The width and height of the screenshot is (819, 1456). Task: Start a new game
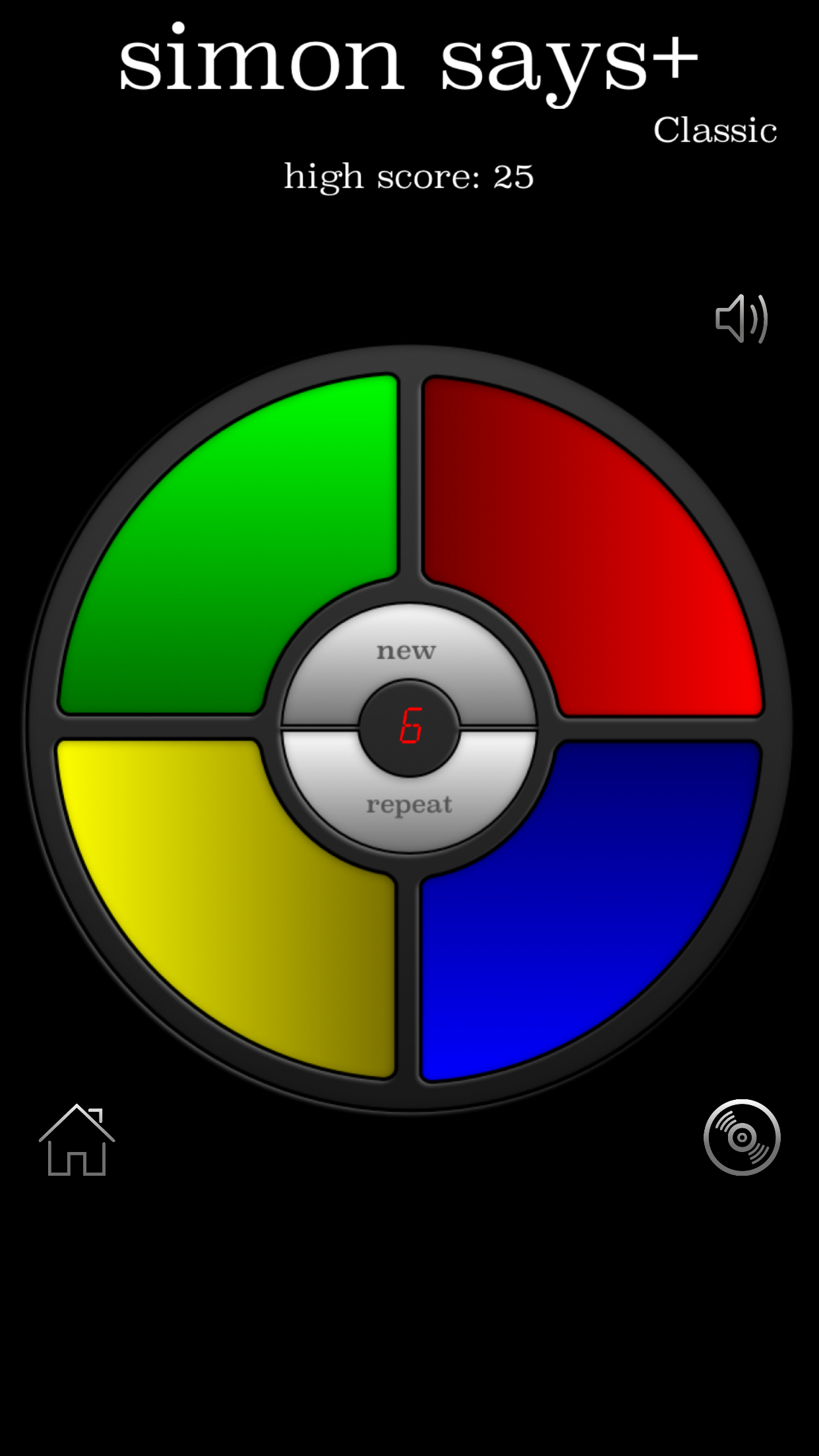pyautogui.click(x=407, y=650)
